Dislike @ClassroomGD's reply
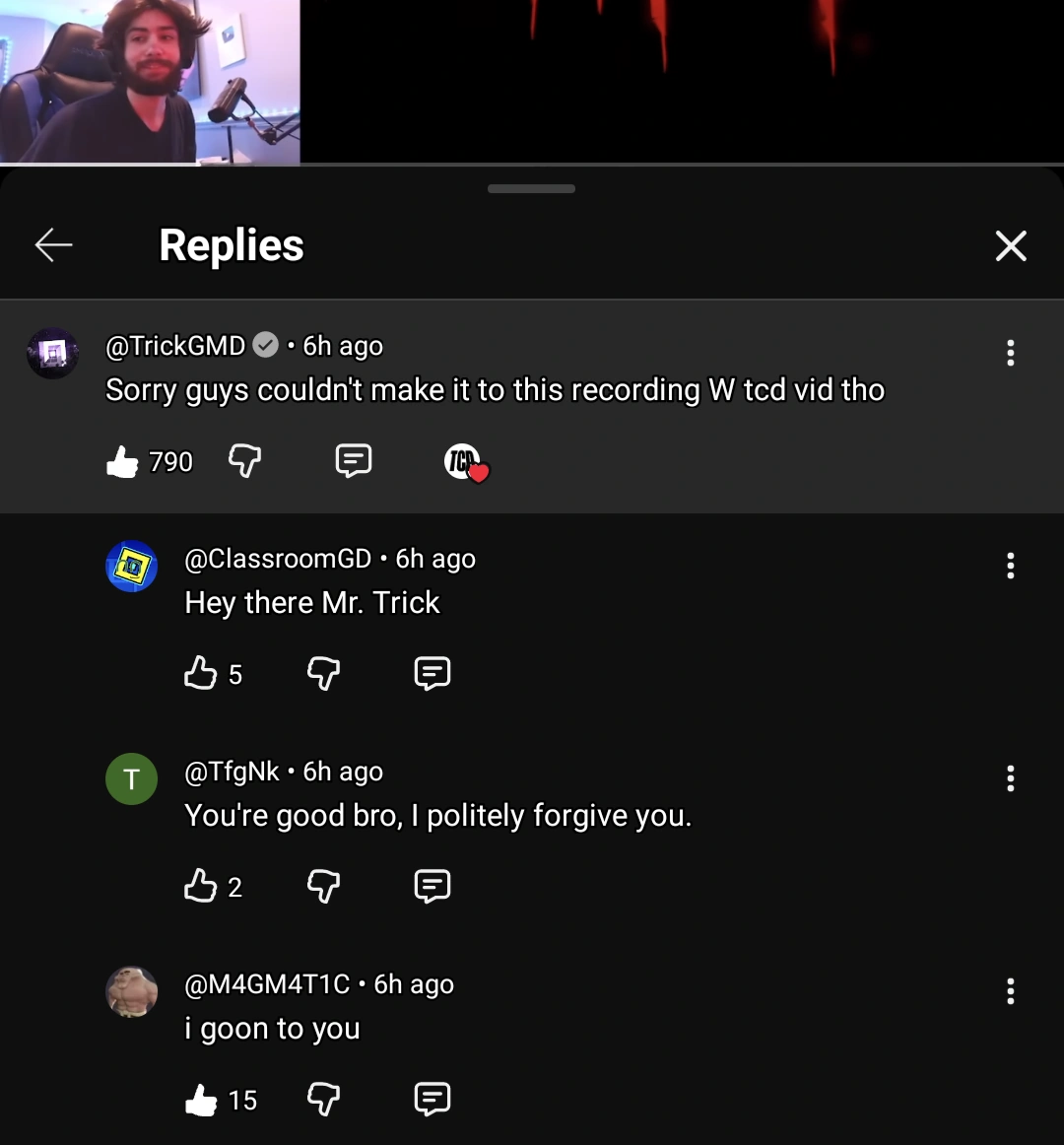This screenshot has height=1145, width=1064. (x=323, y=673)
